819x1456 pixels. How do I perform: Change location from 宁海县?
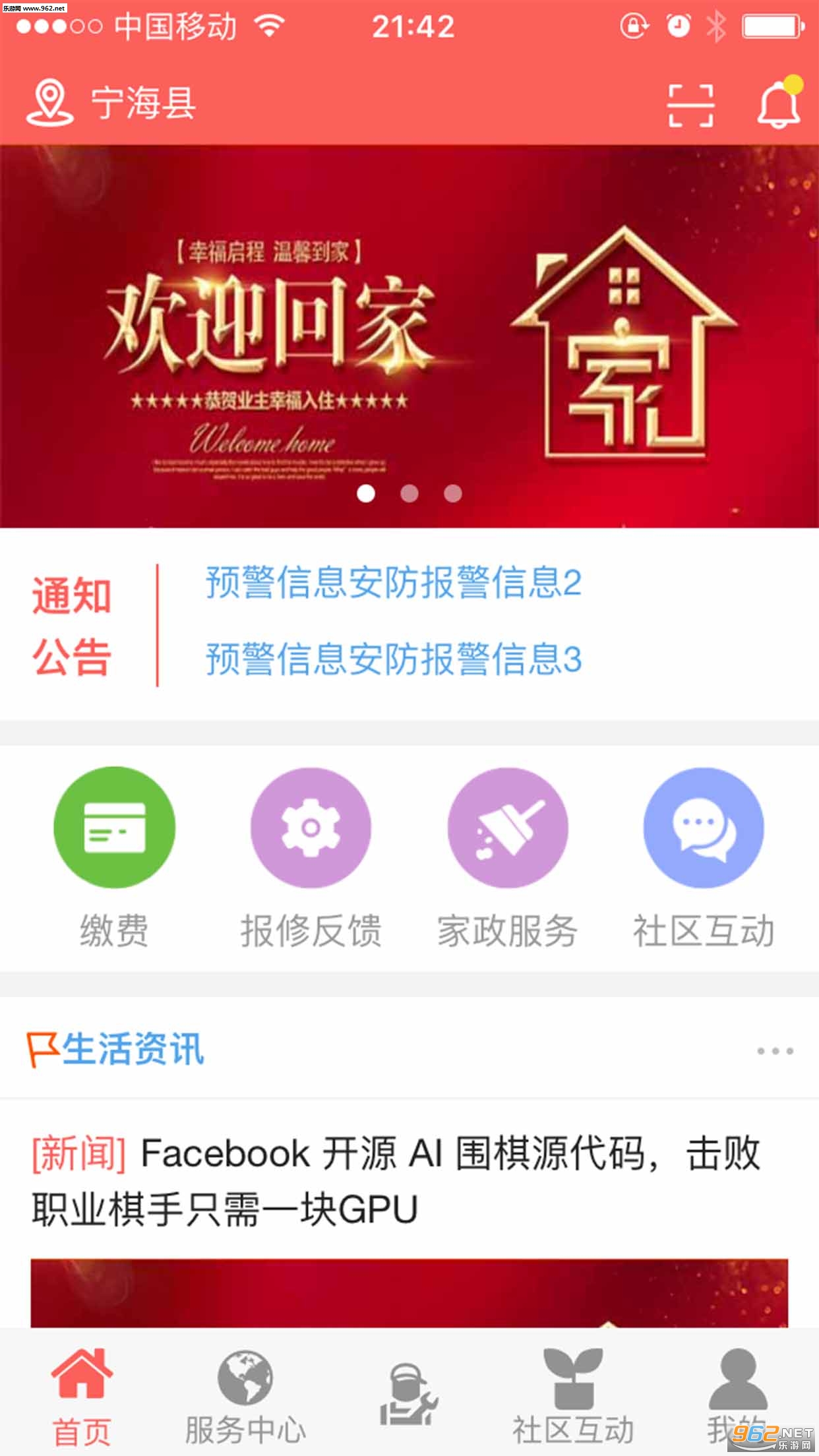tap(111, 104)
